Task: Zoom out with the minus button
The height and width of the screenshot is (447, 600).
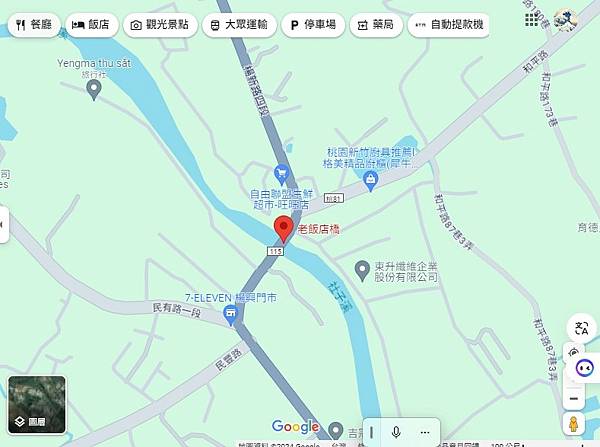Action: pos(574,399)
